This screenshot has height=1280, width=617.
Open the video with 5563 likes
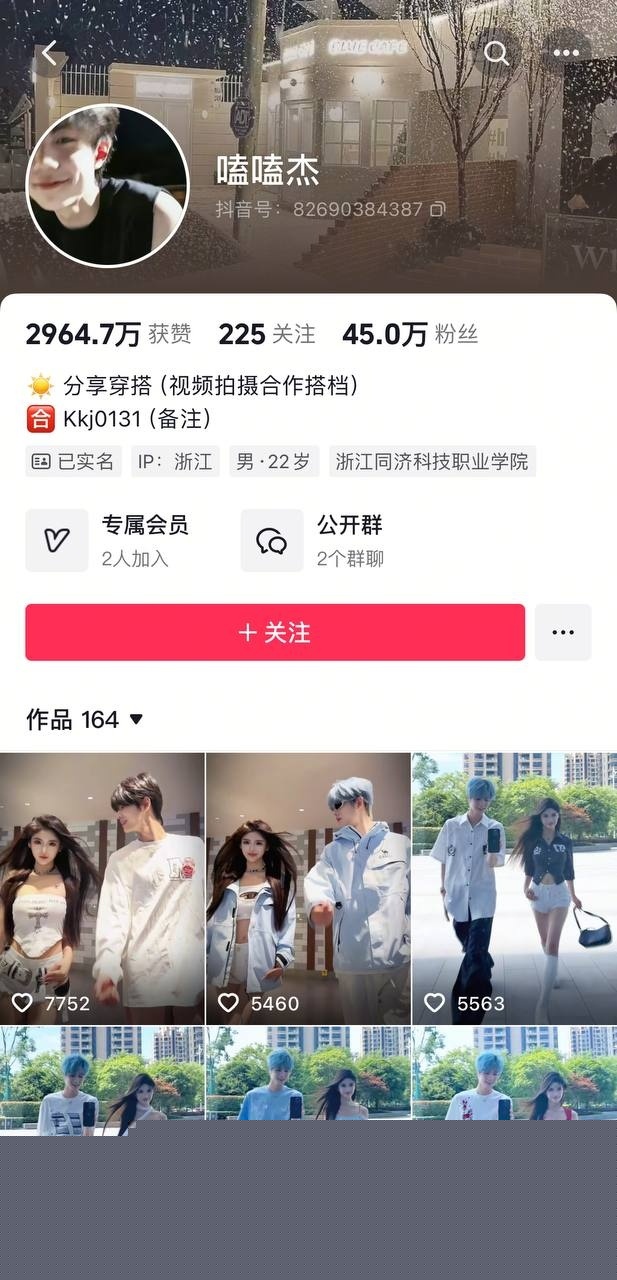[x=514, y=888]
